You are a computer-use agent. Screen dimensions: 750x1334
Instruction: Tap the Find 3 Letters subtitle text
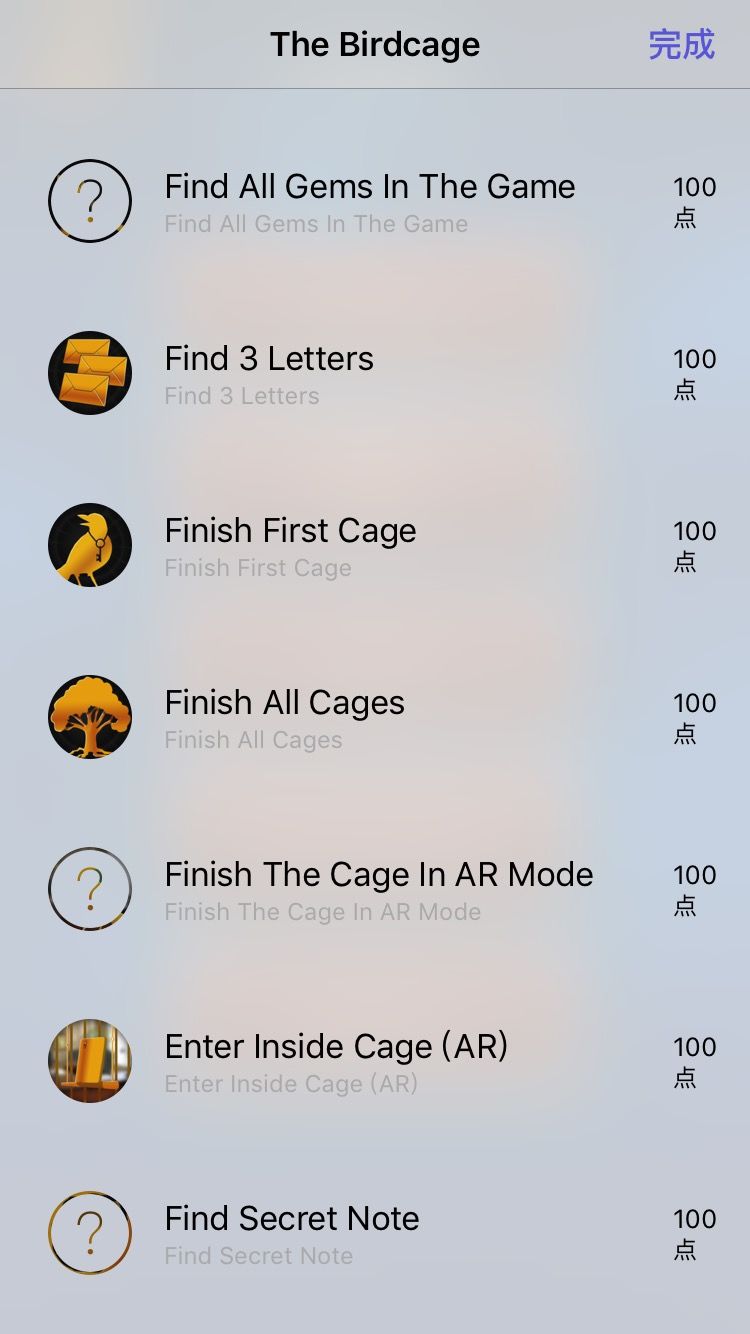click(x=241, y=396)
